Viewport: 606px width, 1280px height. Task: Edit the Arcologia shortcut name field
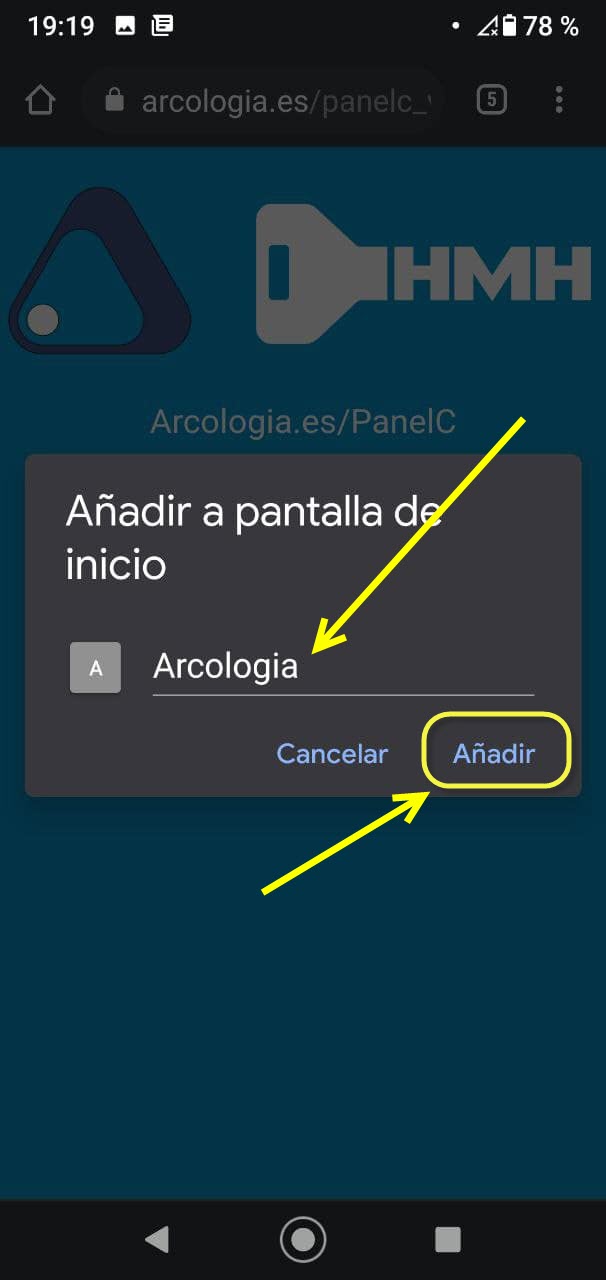[x=342, y=666]
